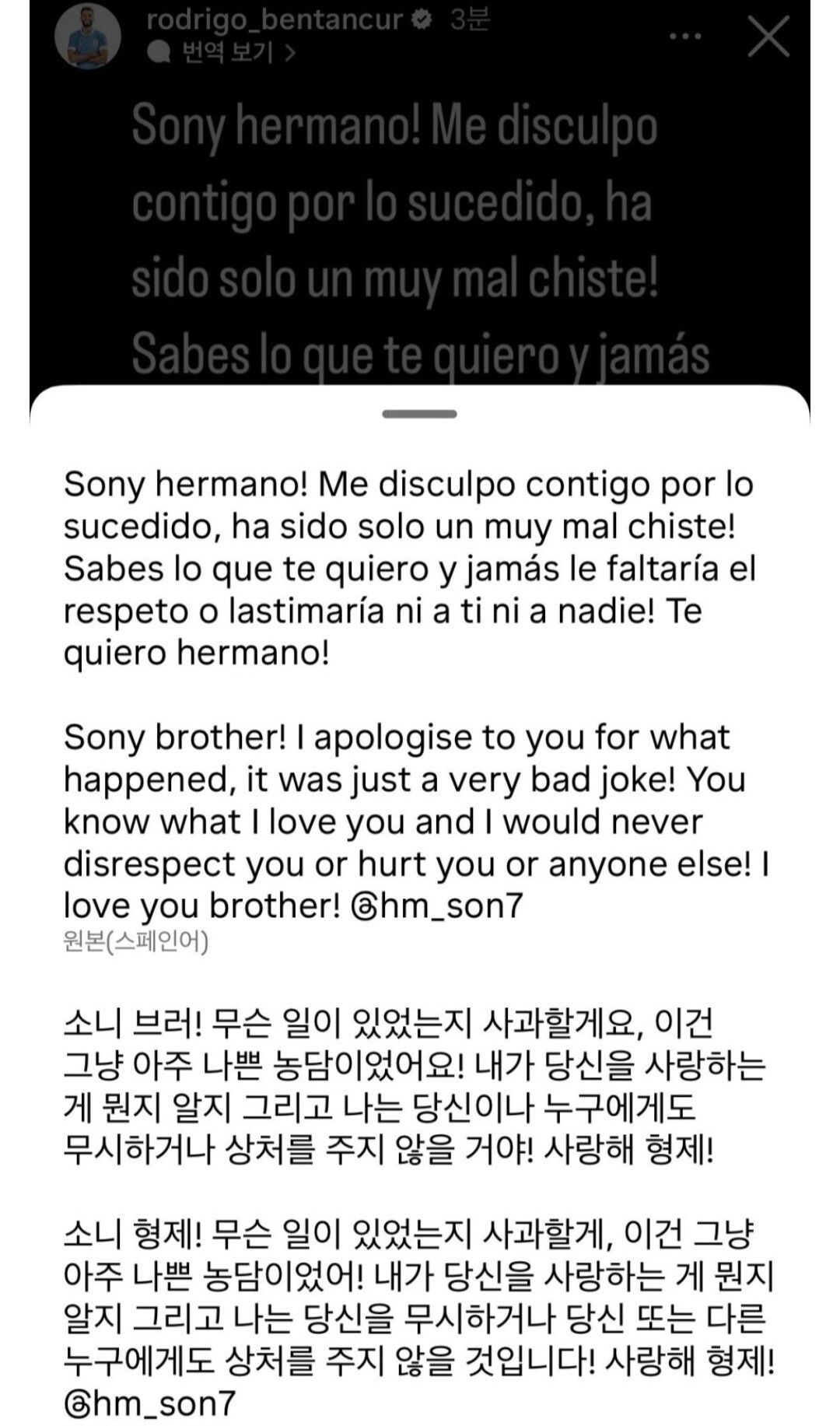The width and height of the screenshot is (840, 1426).
Task: Open the three-dot story options menu
Action: coord(685,36)
